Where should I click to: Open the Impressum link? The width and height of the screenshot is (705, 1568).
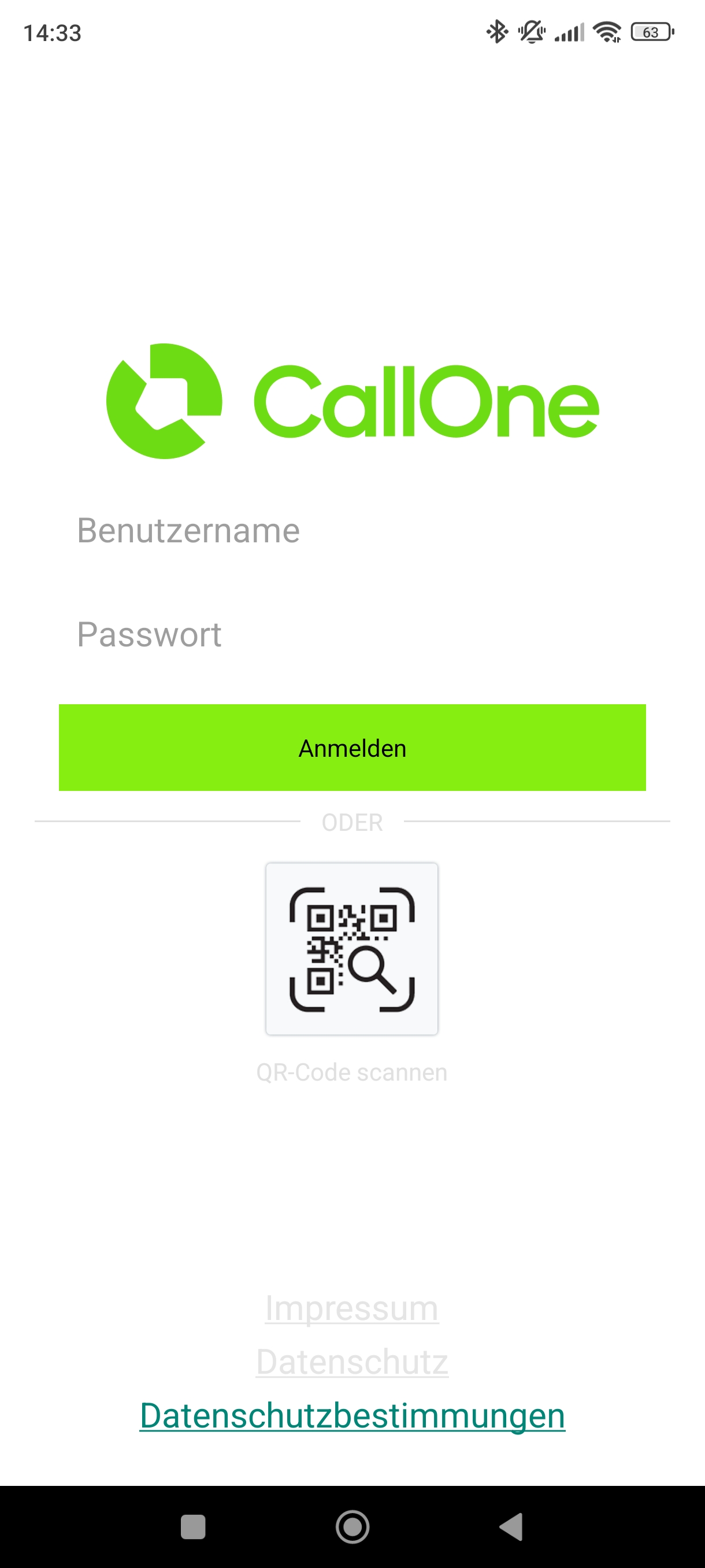click(351, 1308)
